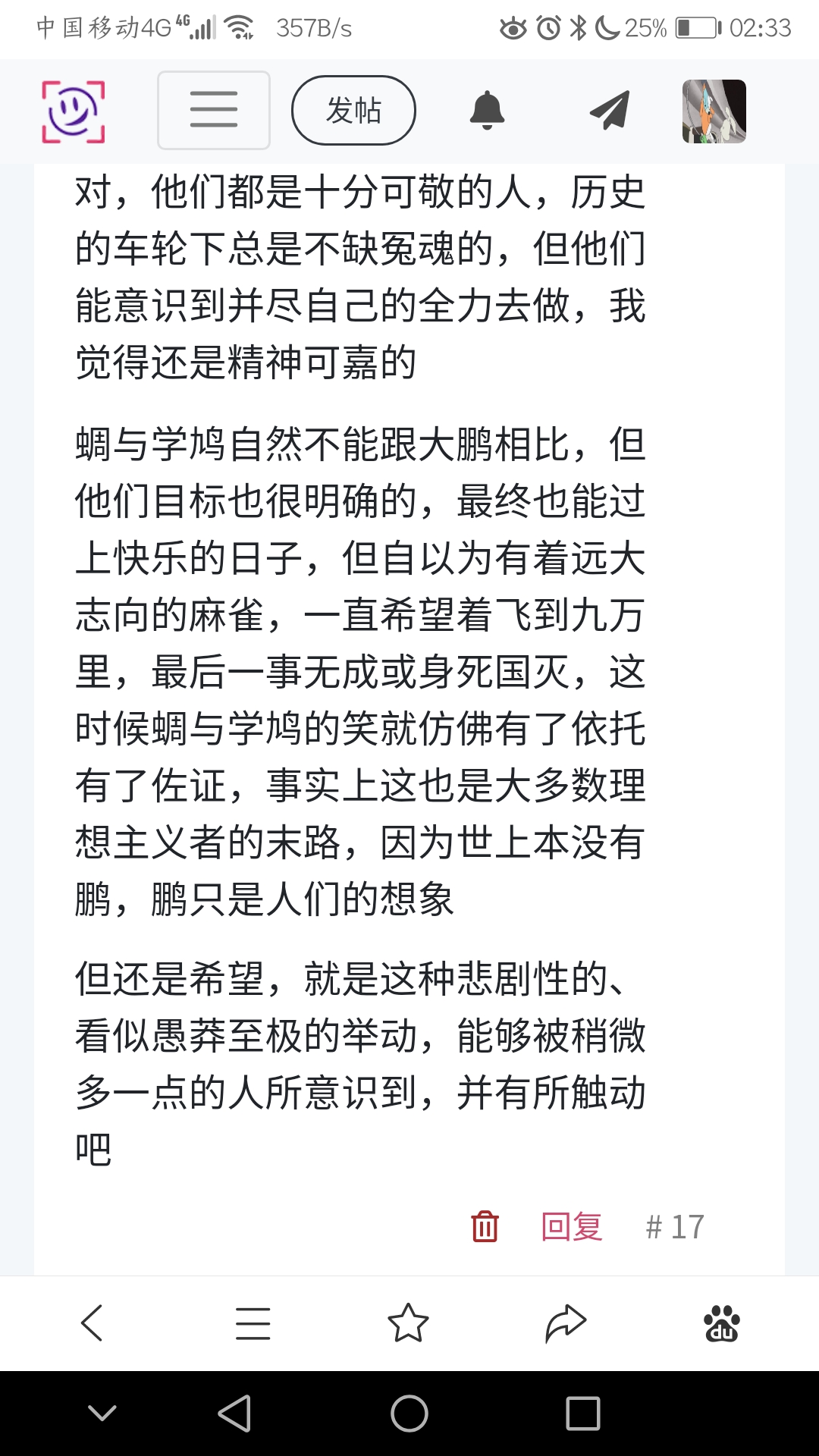
Task: Tap the system home circle button
Action: coord(409,1414)
